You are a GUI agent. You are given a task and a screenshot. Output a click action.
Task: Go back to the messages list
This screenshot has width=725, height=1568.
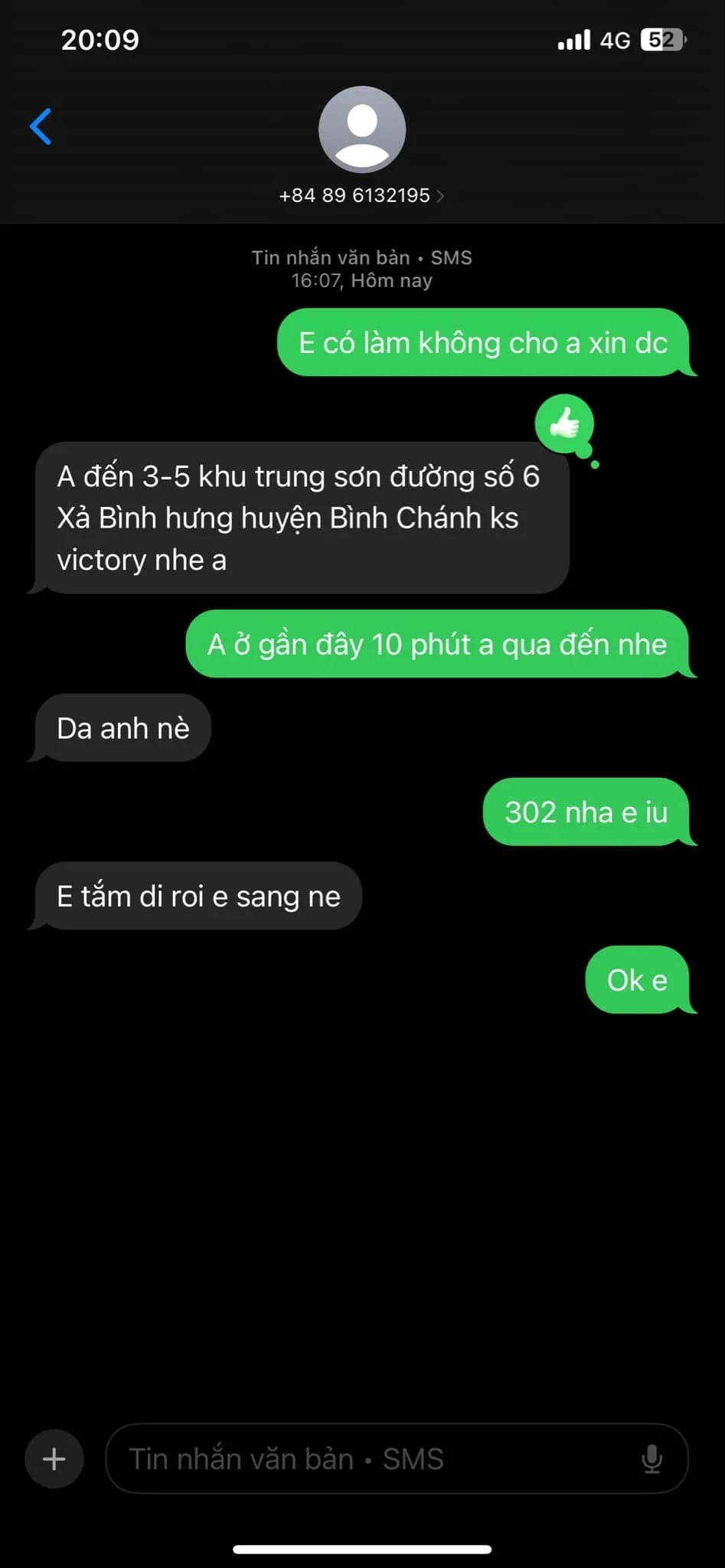tap(41, 126)
